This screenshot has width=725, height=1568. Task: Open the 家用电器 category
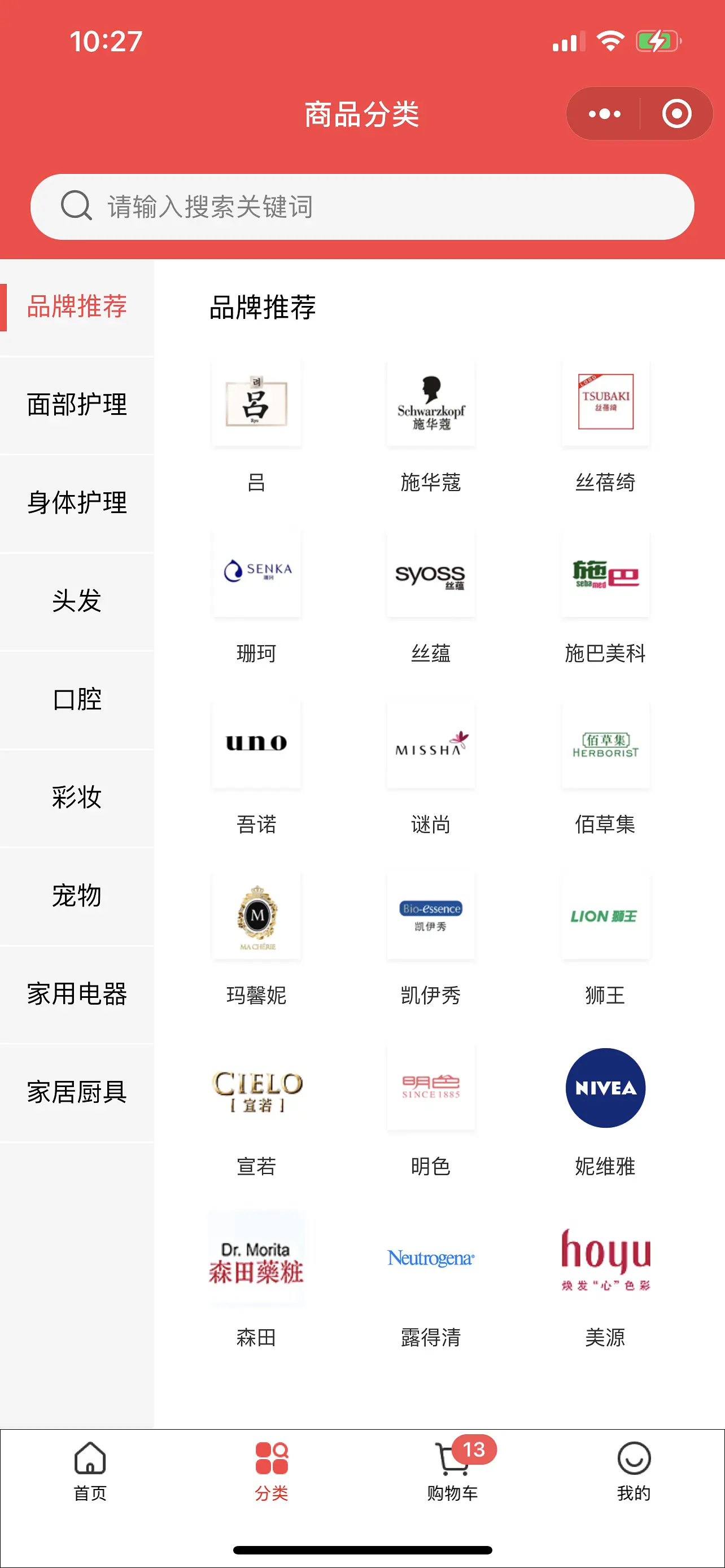(x=77, y=994)
